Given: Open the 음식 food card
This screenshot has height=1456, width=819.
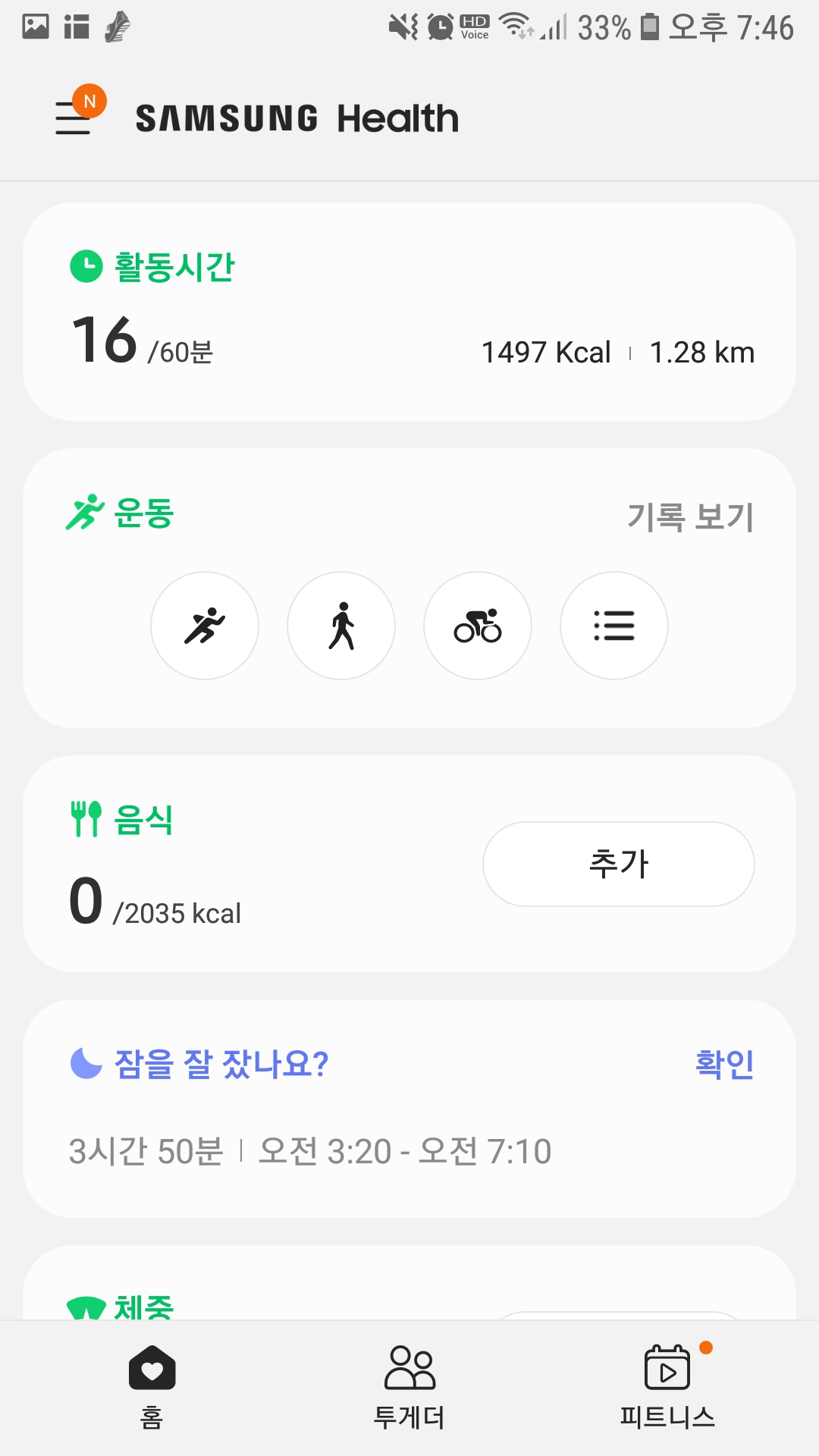Looking at the screenshot, I should pos(250,864).
